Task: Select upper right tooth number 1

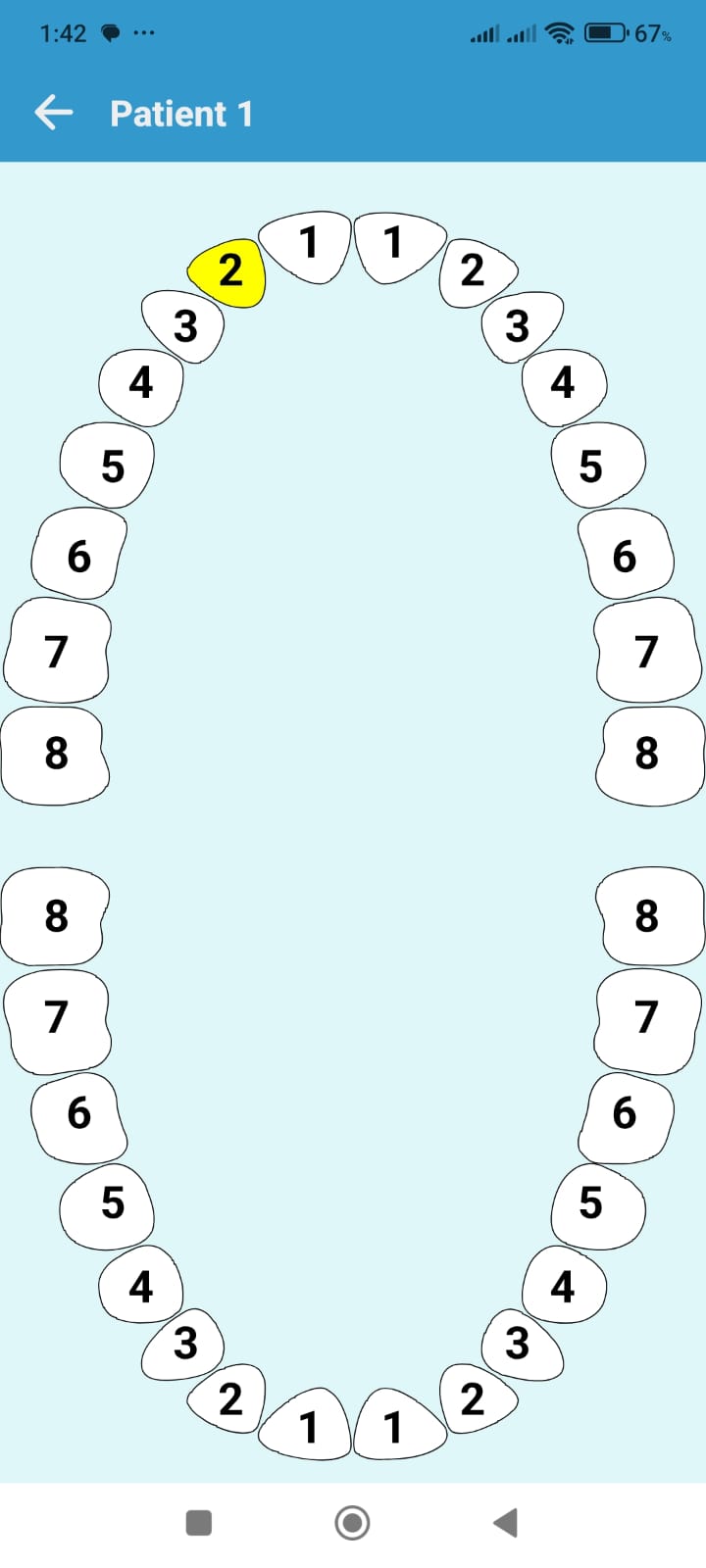Action: (395, 243)
